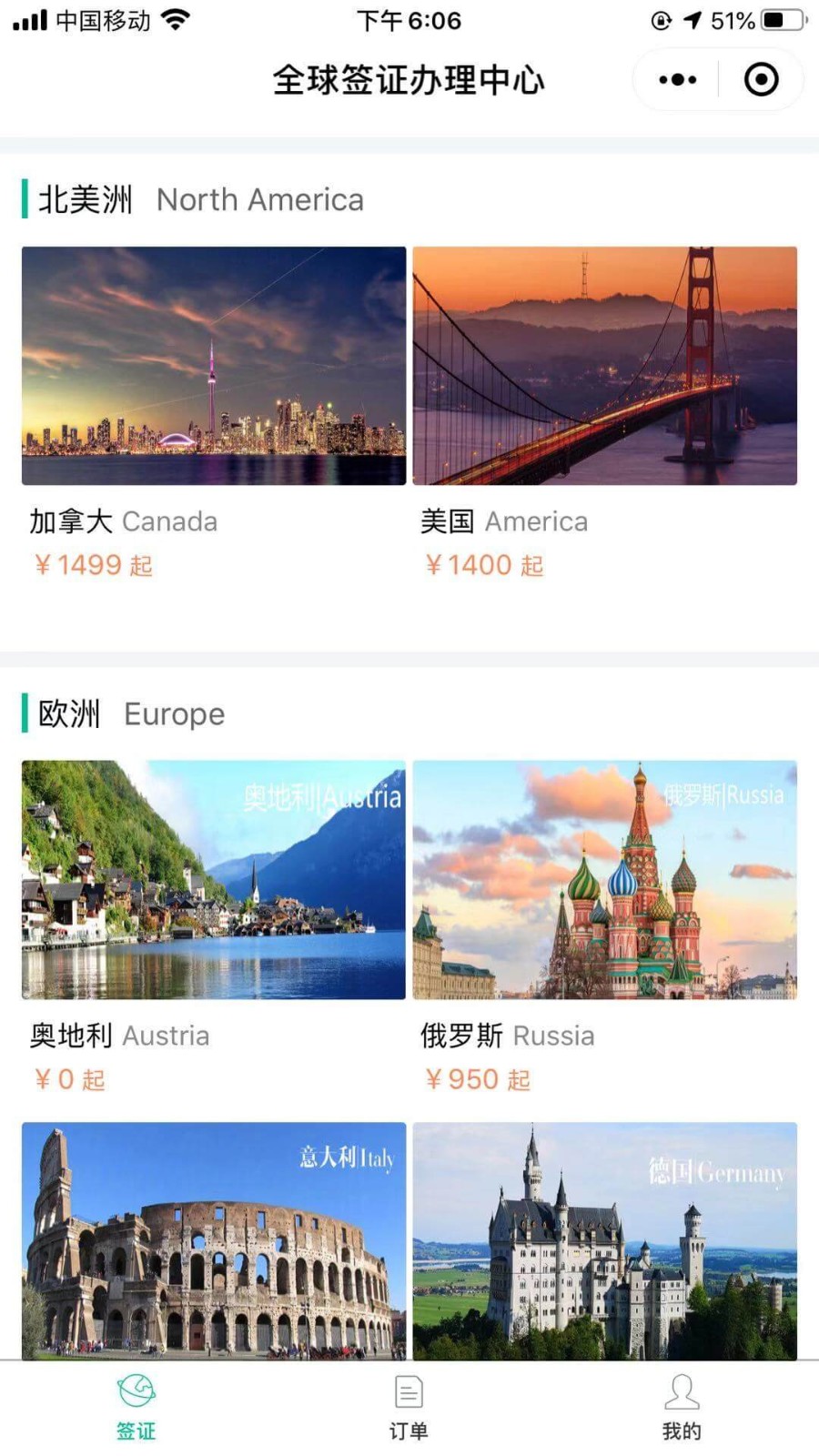Open the mini program three-dot menu
819x1456 pixels.
pos(678,80)
